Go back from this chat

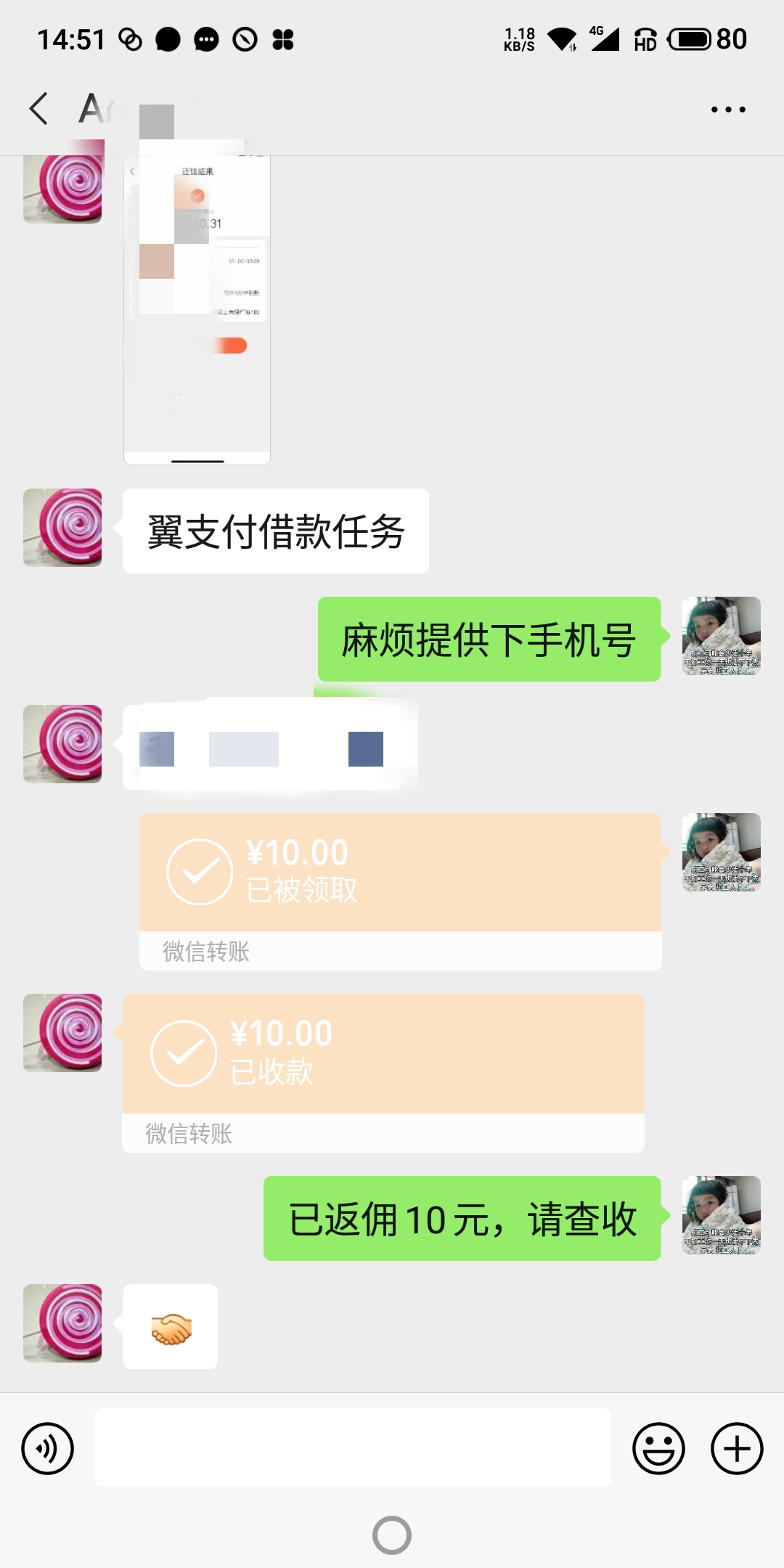pos(39,109)
